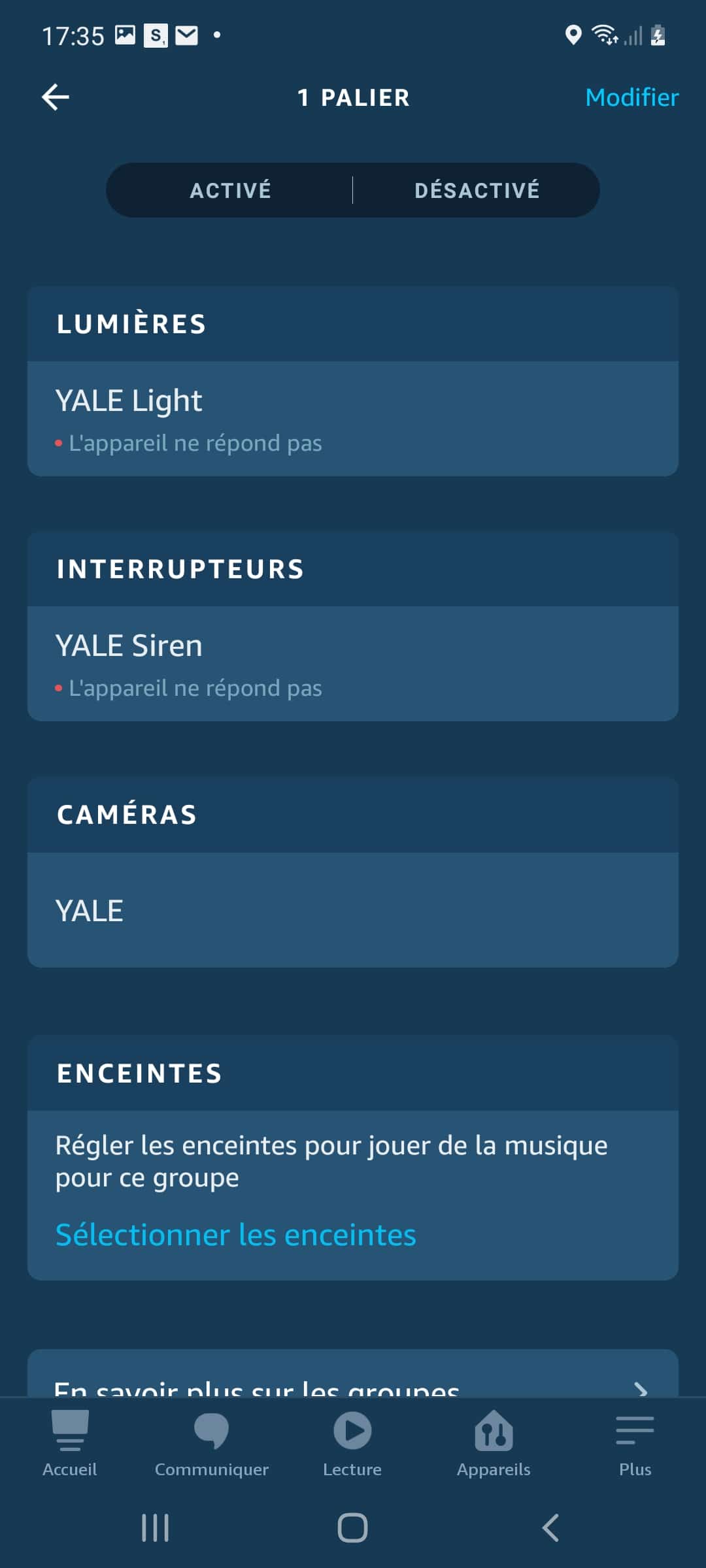The width and height of the screenshot is (706, 1568).
Task: Switch to the Accueil tab
Action: coord(70,1444)
